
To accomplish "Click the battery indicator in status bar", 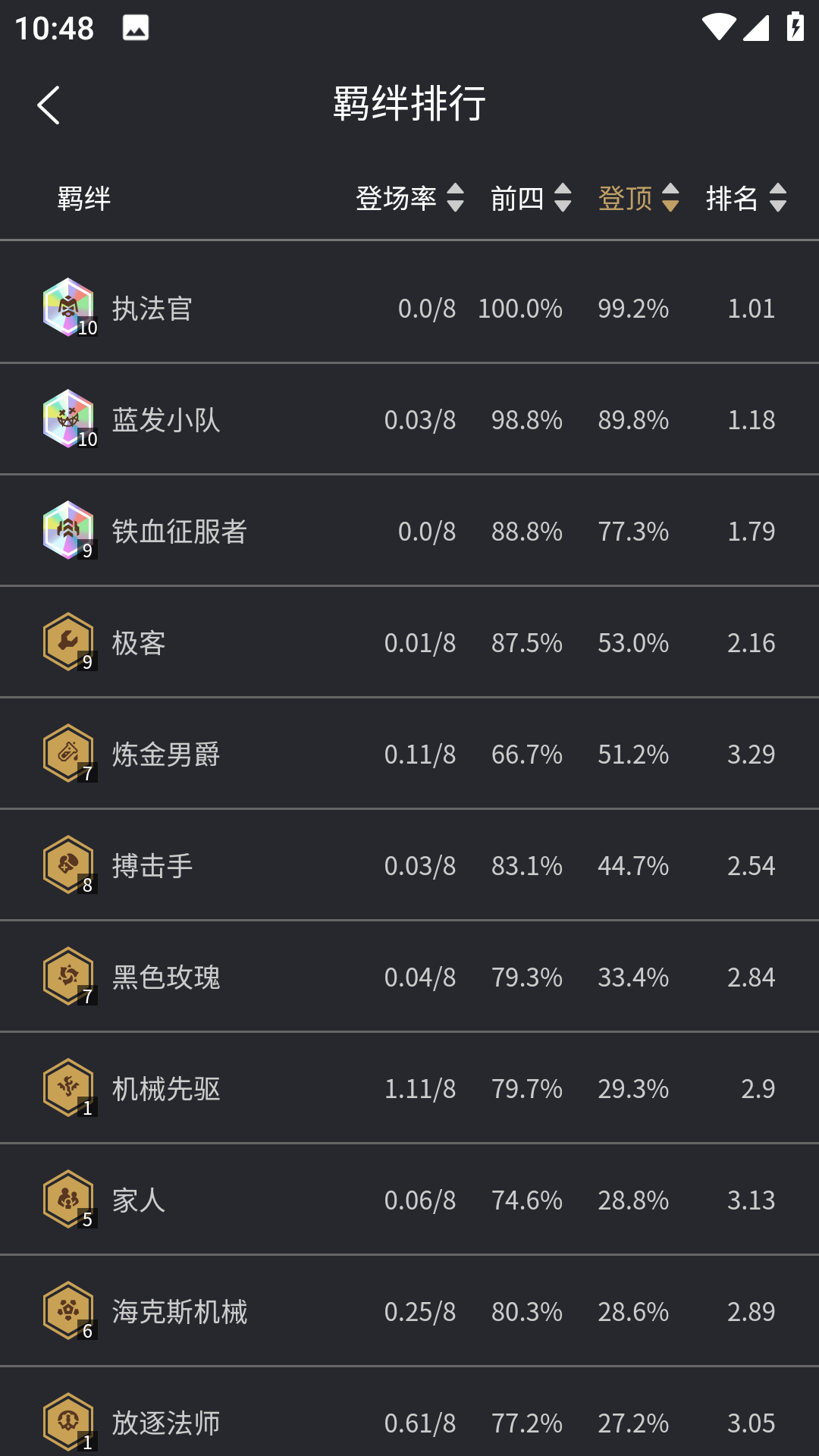I will [x=793, y=25].
